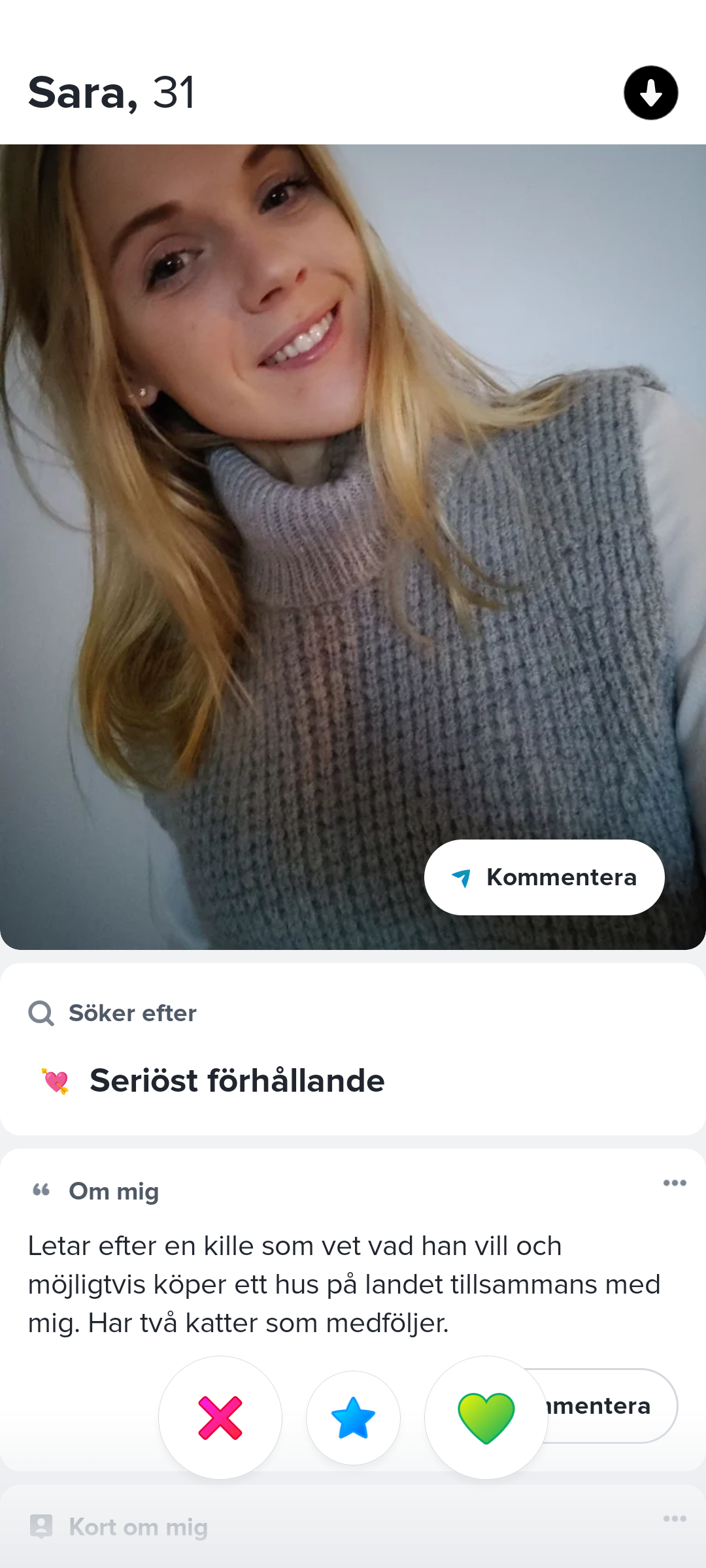Comment on the Om mig section

tap(611, 1406)
